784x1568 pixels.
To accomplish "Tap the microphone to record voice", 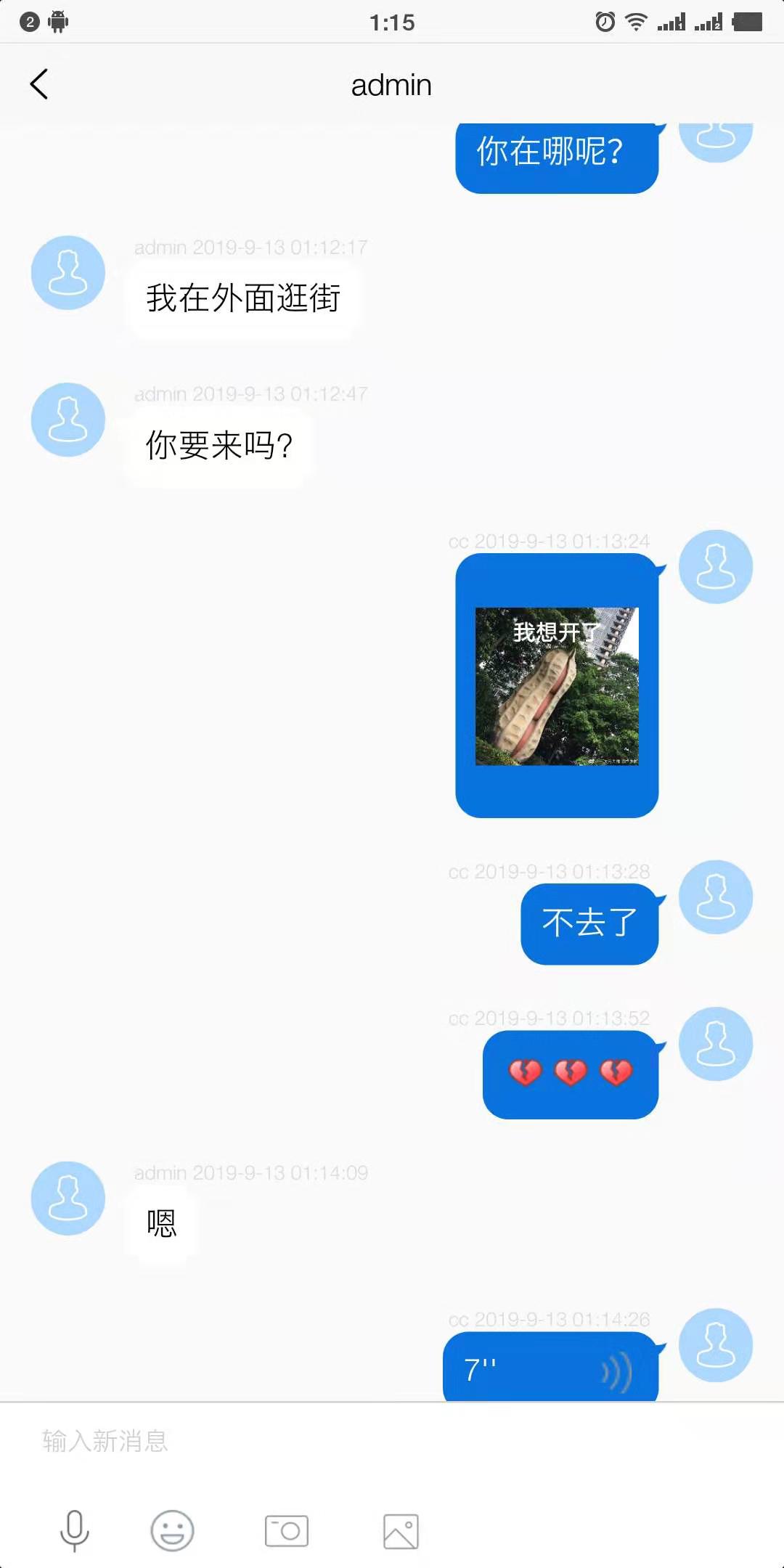I will tap(74, 1530).
